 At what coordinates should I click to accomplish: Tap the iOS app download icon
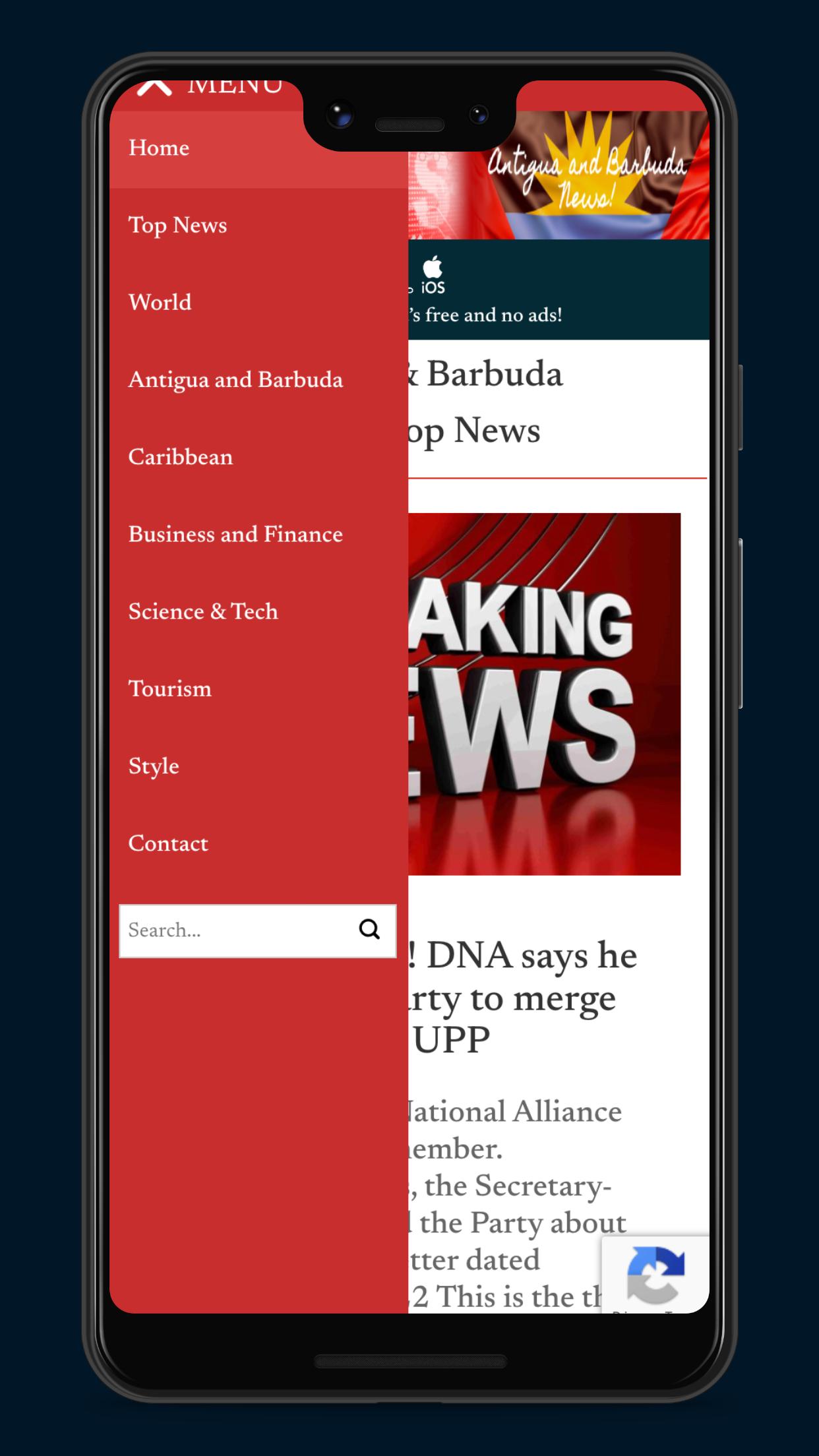pyautogui.click(x=433, y=275)
